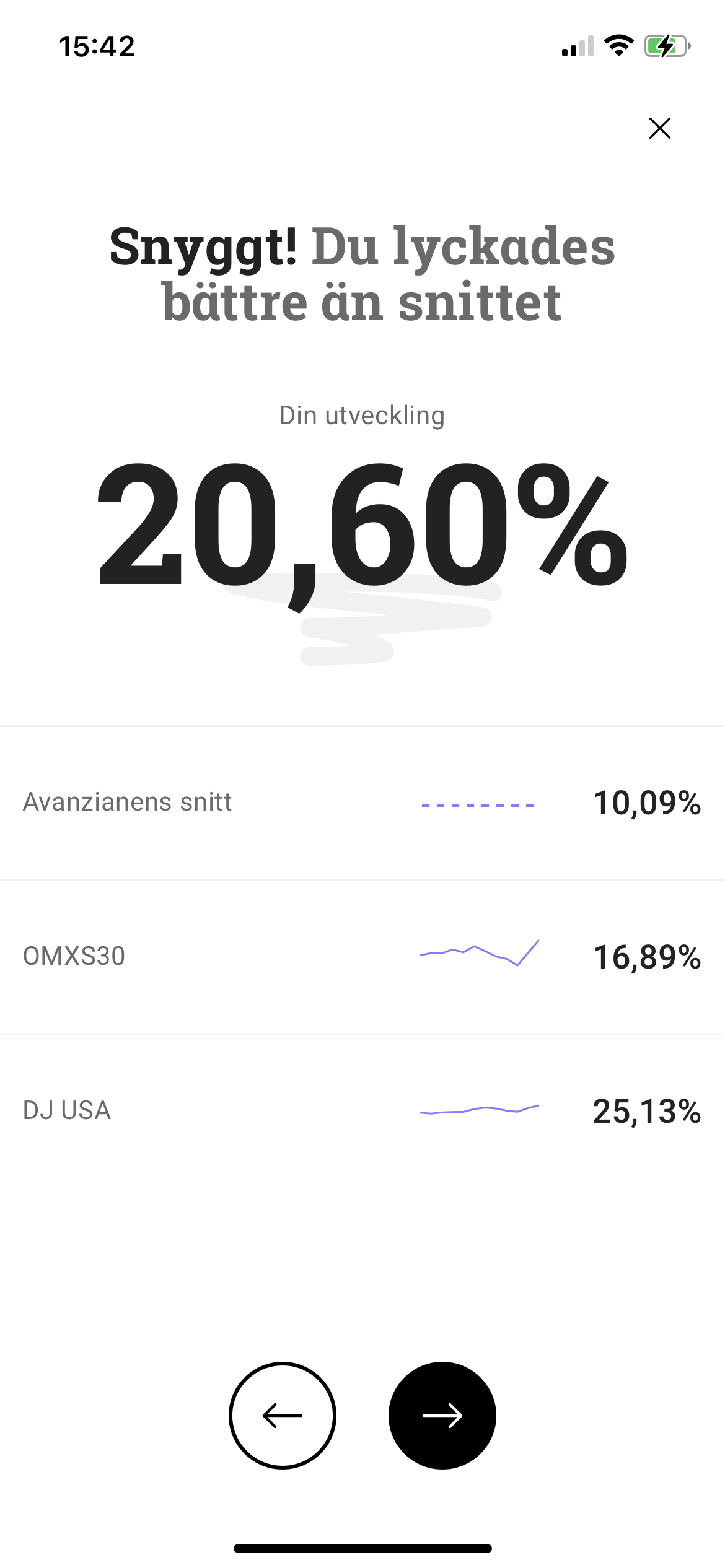Go to the previous slide
Viewport: 725px width, 1568px height.
[283, 1416]
